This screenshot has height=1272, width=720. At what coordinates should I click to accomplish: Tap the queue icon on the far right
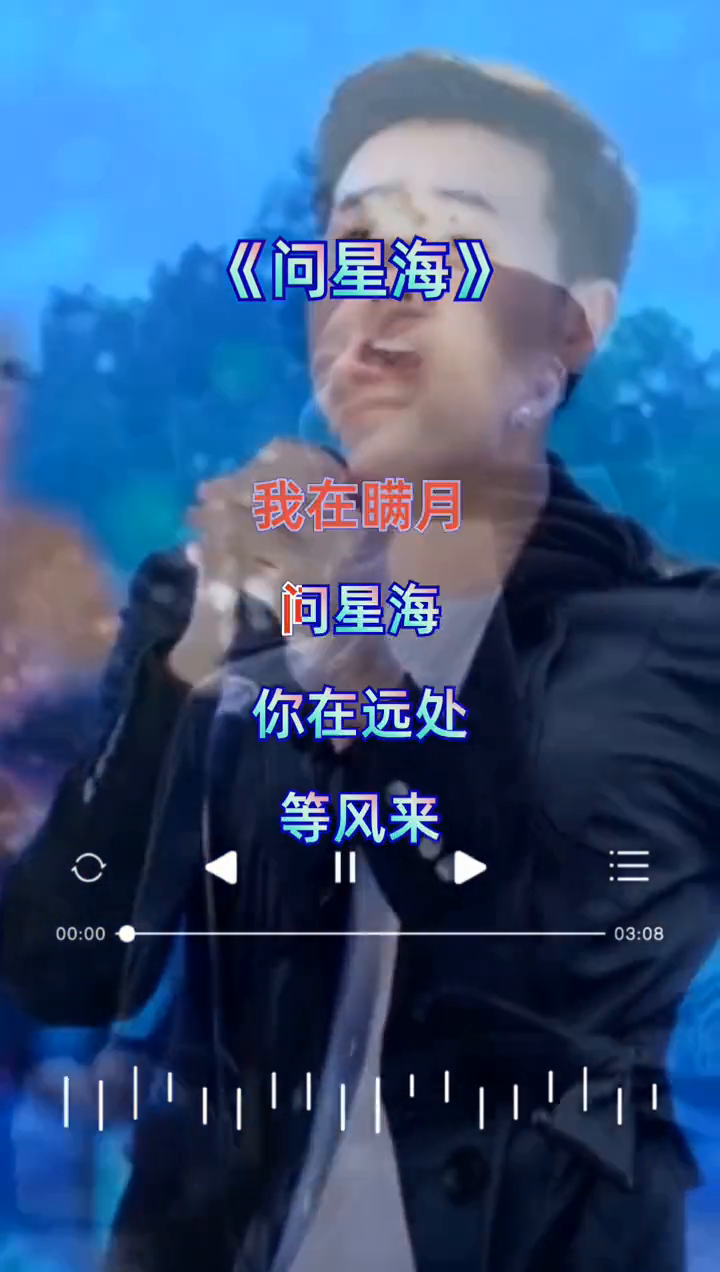628,866
